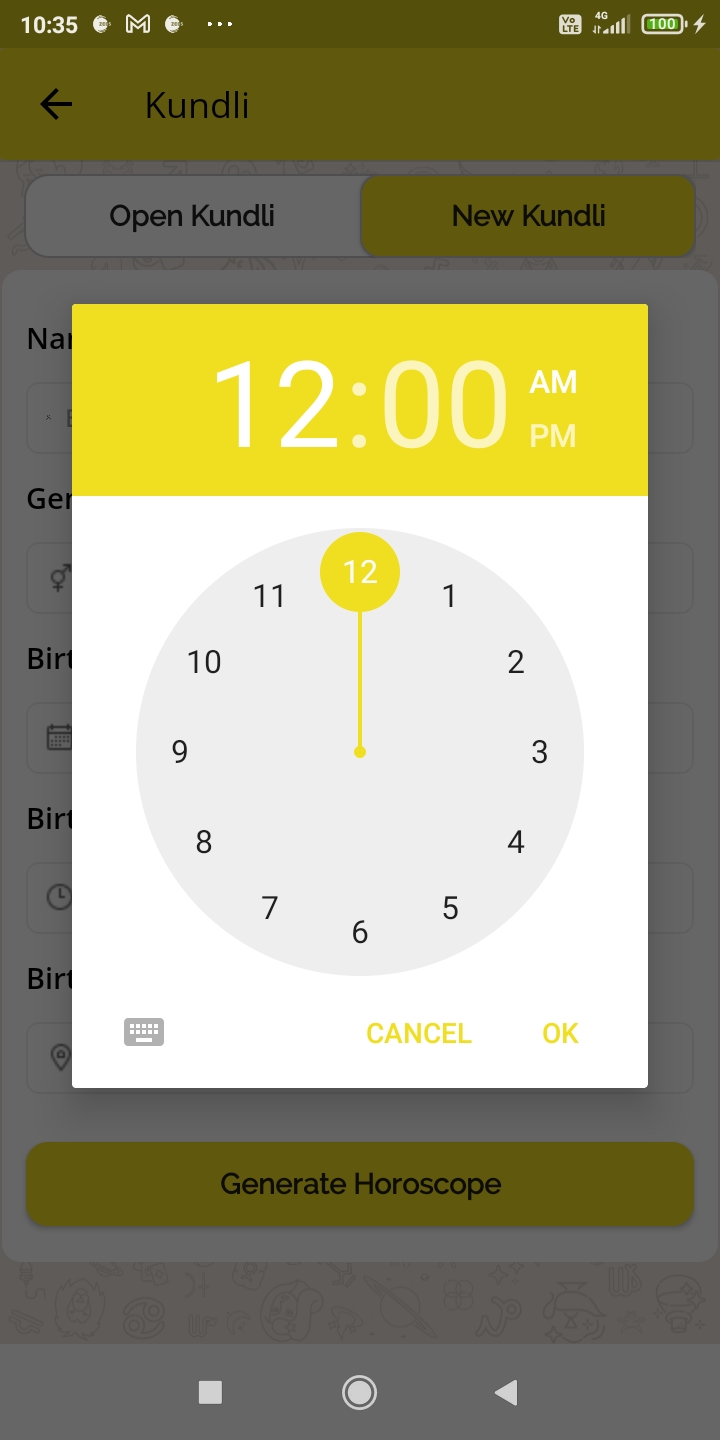Choose 3 on the clock face
720x1440 pixels.
coord(539,752)
